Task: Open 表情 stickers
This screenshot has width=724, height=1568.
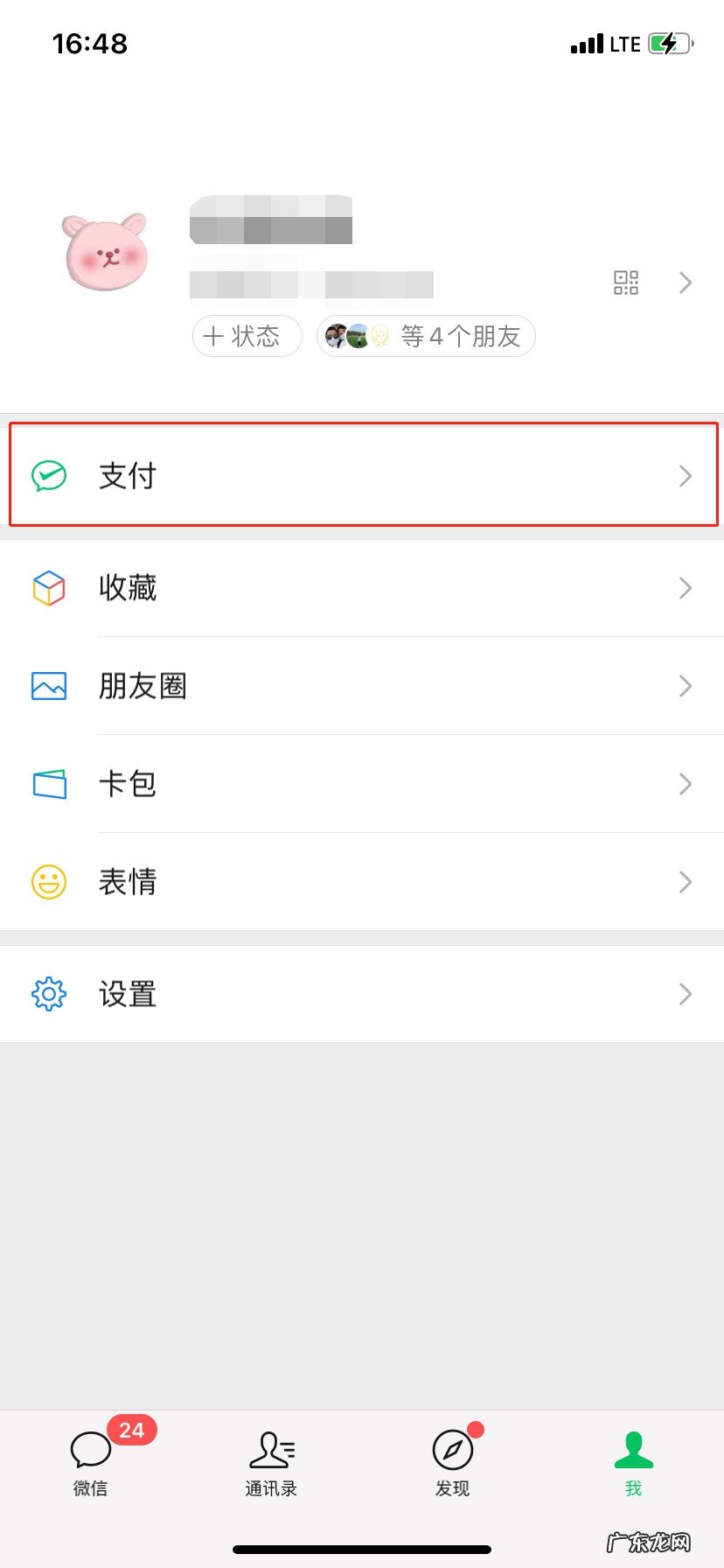Action: click(x=362, y=882)
